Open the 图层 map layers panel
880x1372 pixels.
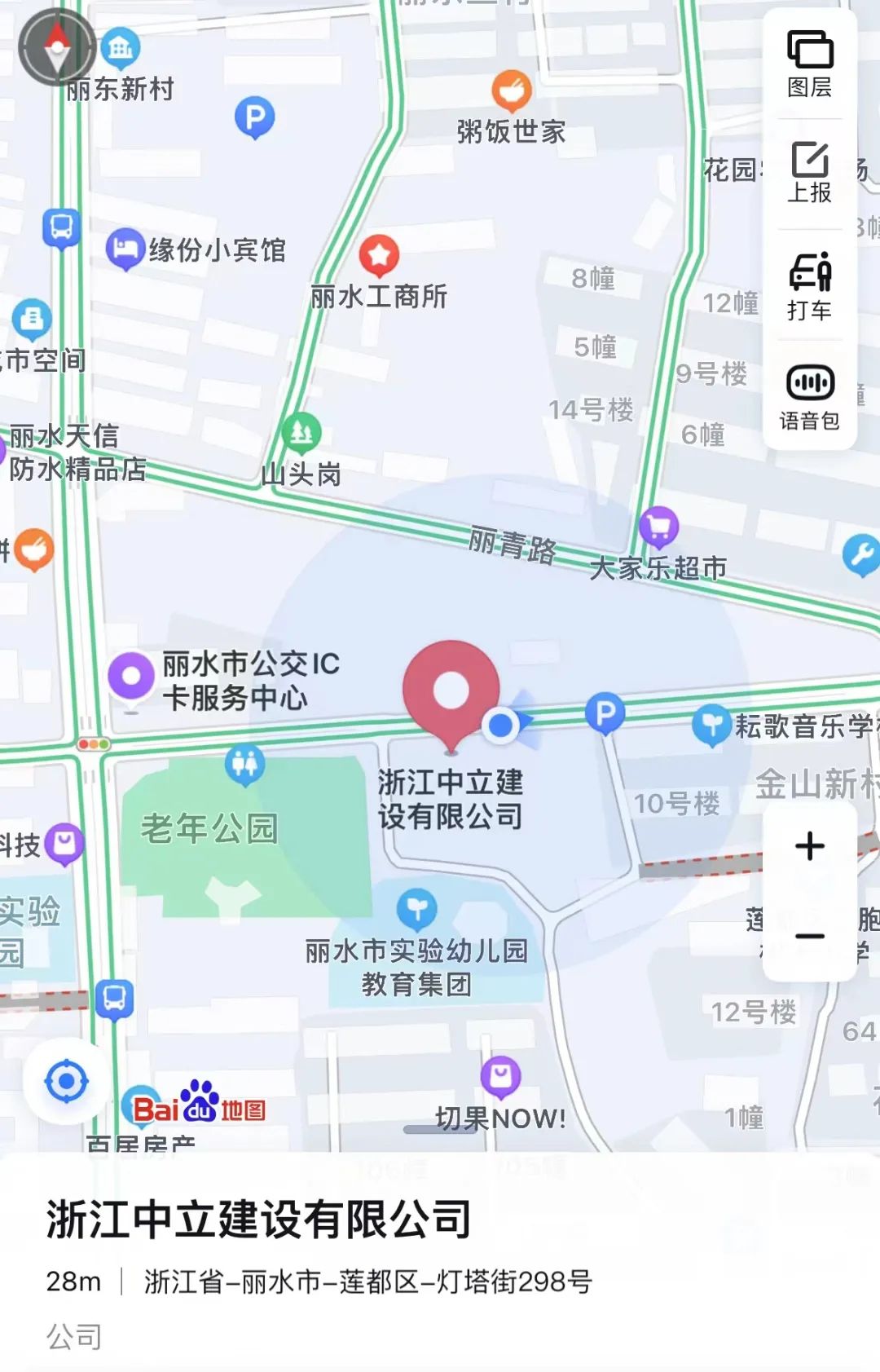point(809,64)
